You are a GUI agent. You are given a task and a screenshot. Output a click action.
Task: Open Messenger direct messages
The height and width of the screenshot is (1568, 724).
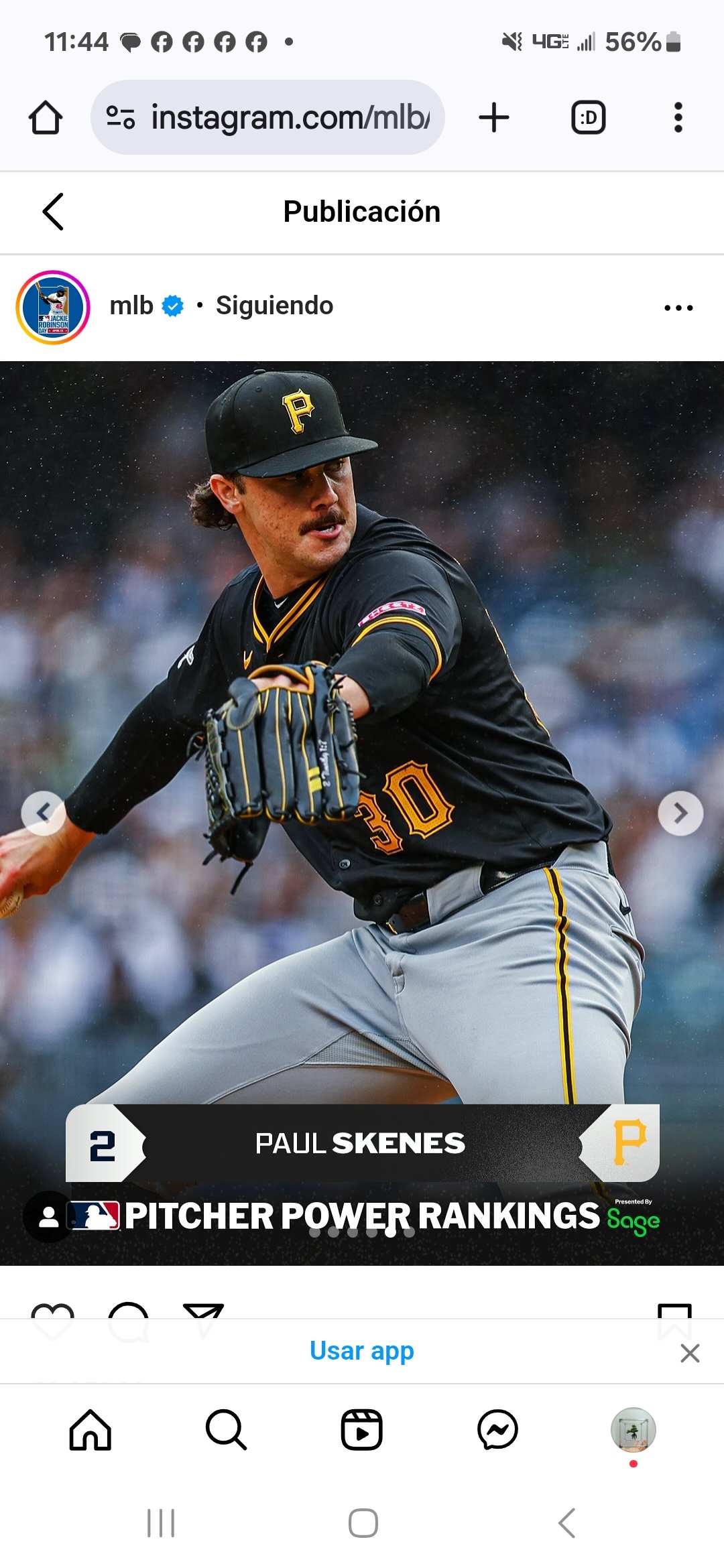[x=497, y=1430]
